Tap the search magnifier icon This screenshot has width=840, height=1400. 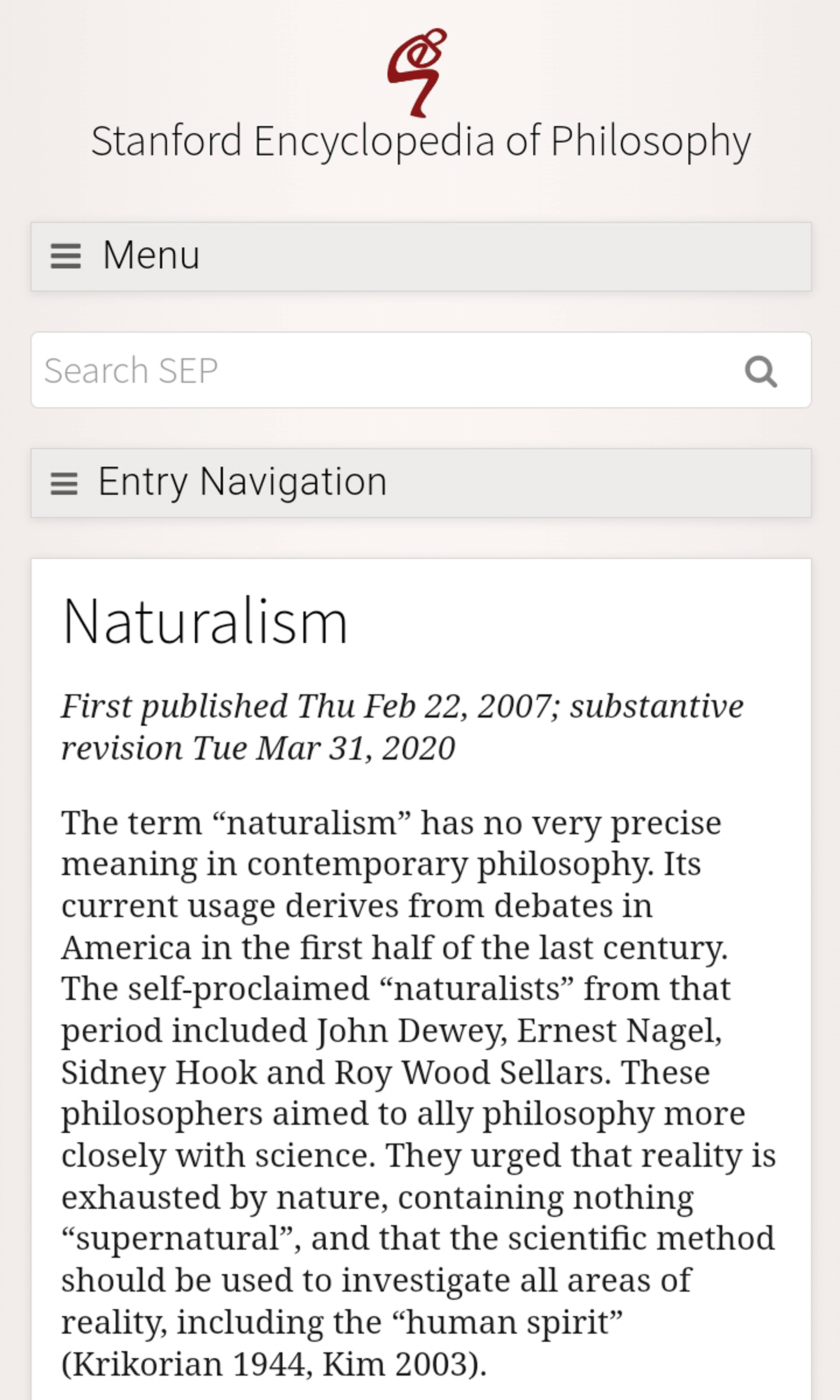[761, 371]
